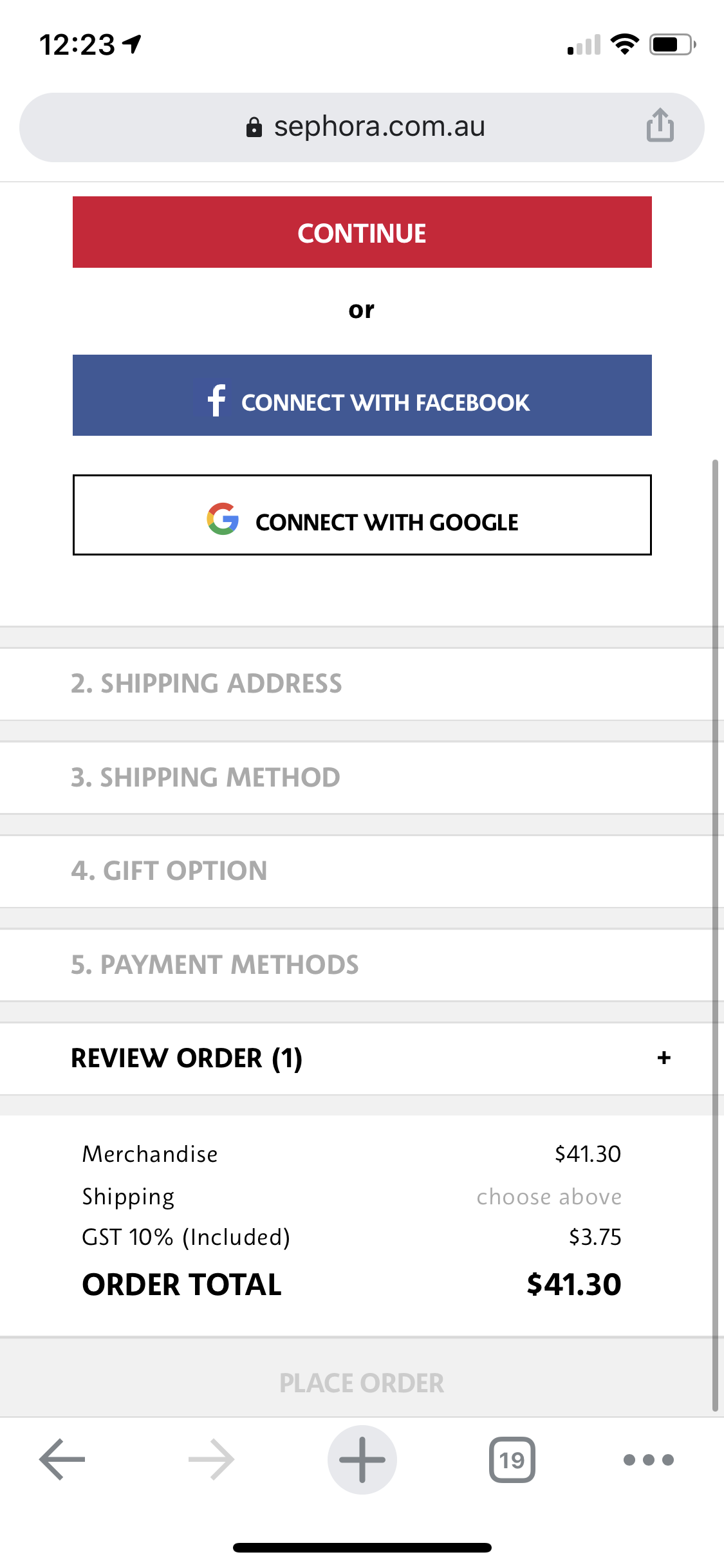Image resolution: width=724 pixels, height=1568 pixels.
Task: Go back to the previous page
Action: 62,1460
